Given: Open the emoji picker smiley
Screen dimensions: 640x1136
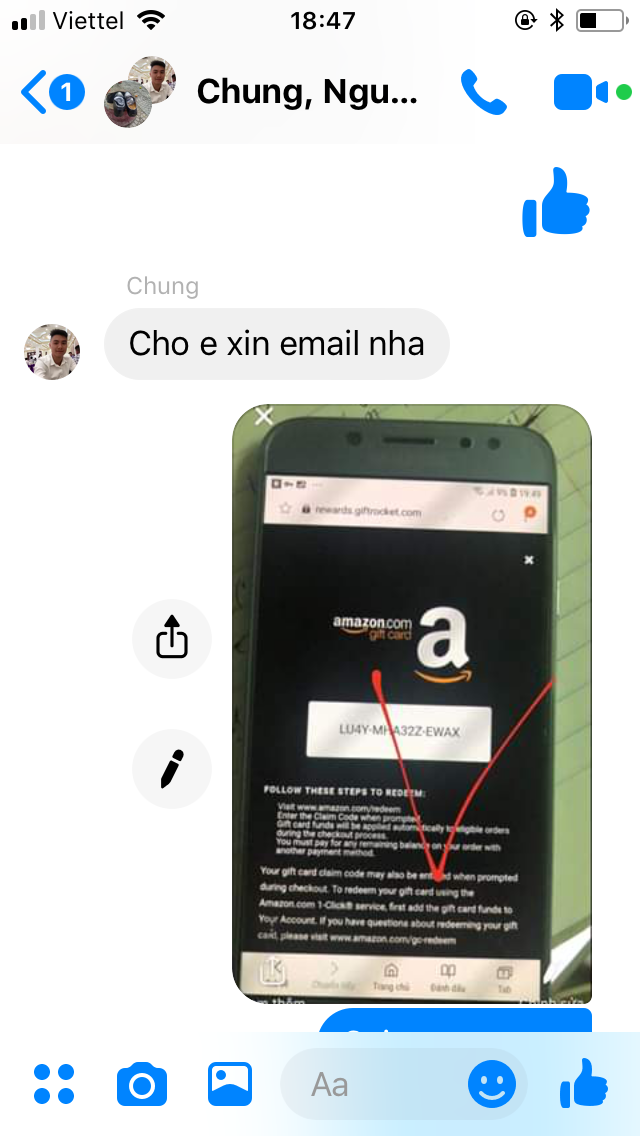Looking at the screenshot, I should pyautogui.click(x=492, y=1084).
